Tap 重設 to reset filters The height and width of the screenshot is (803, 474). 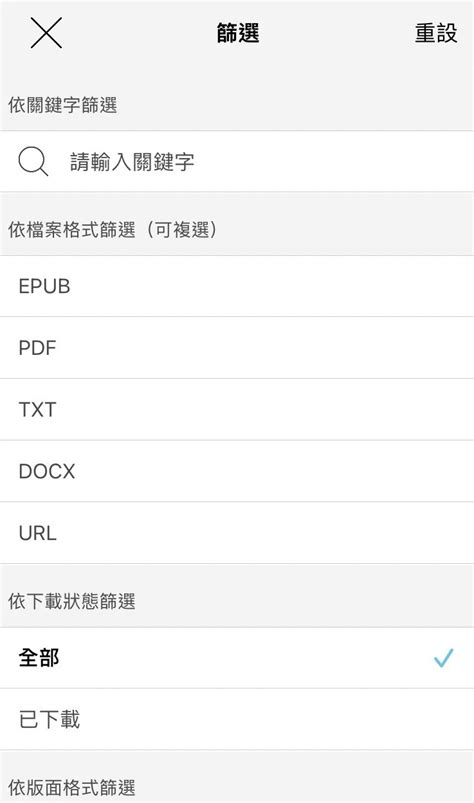pyautogui.click(x=436, y=33)
